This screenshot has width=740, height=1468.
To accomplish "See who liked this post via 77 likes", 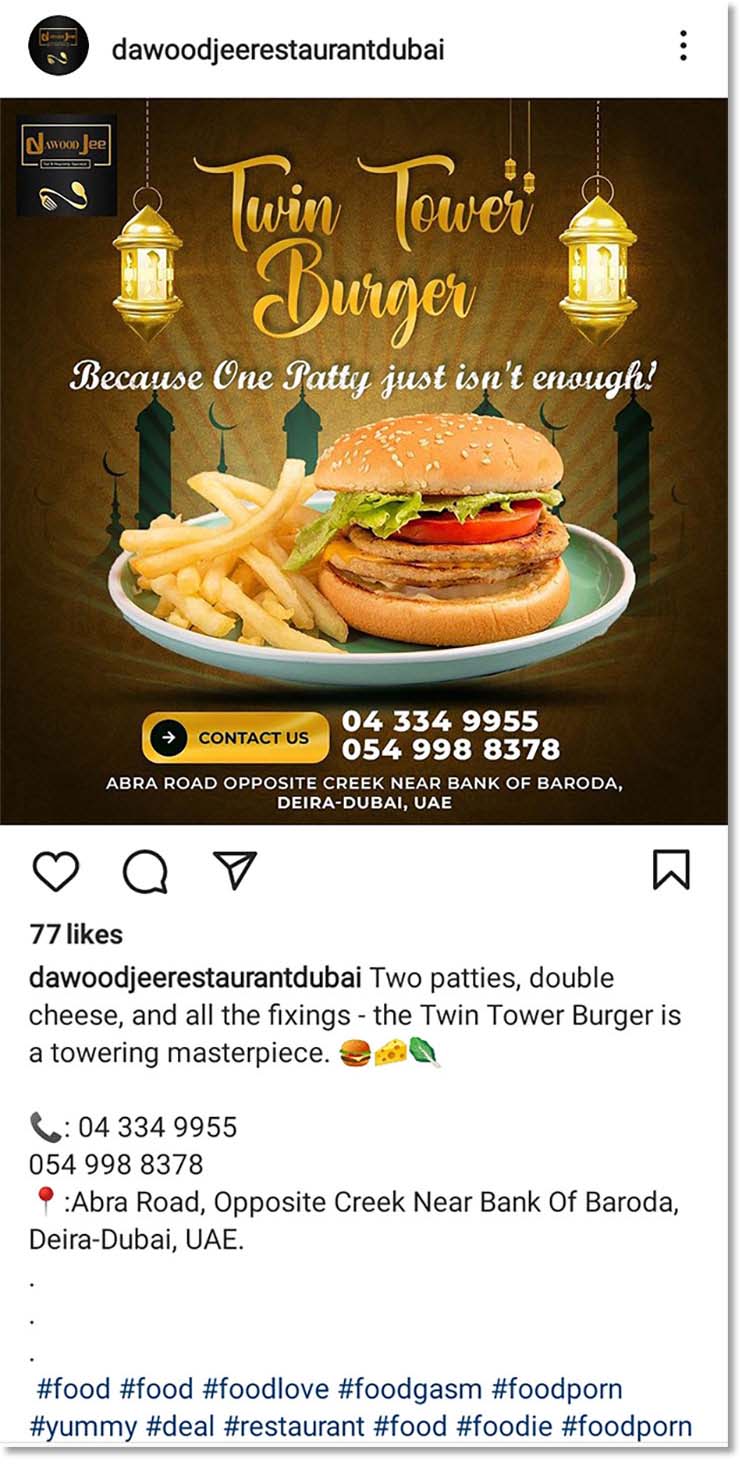I will coord(76,935).
